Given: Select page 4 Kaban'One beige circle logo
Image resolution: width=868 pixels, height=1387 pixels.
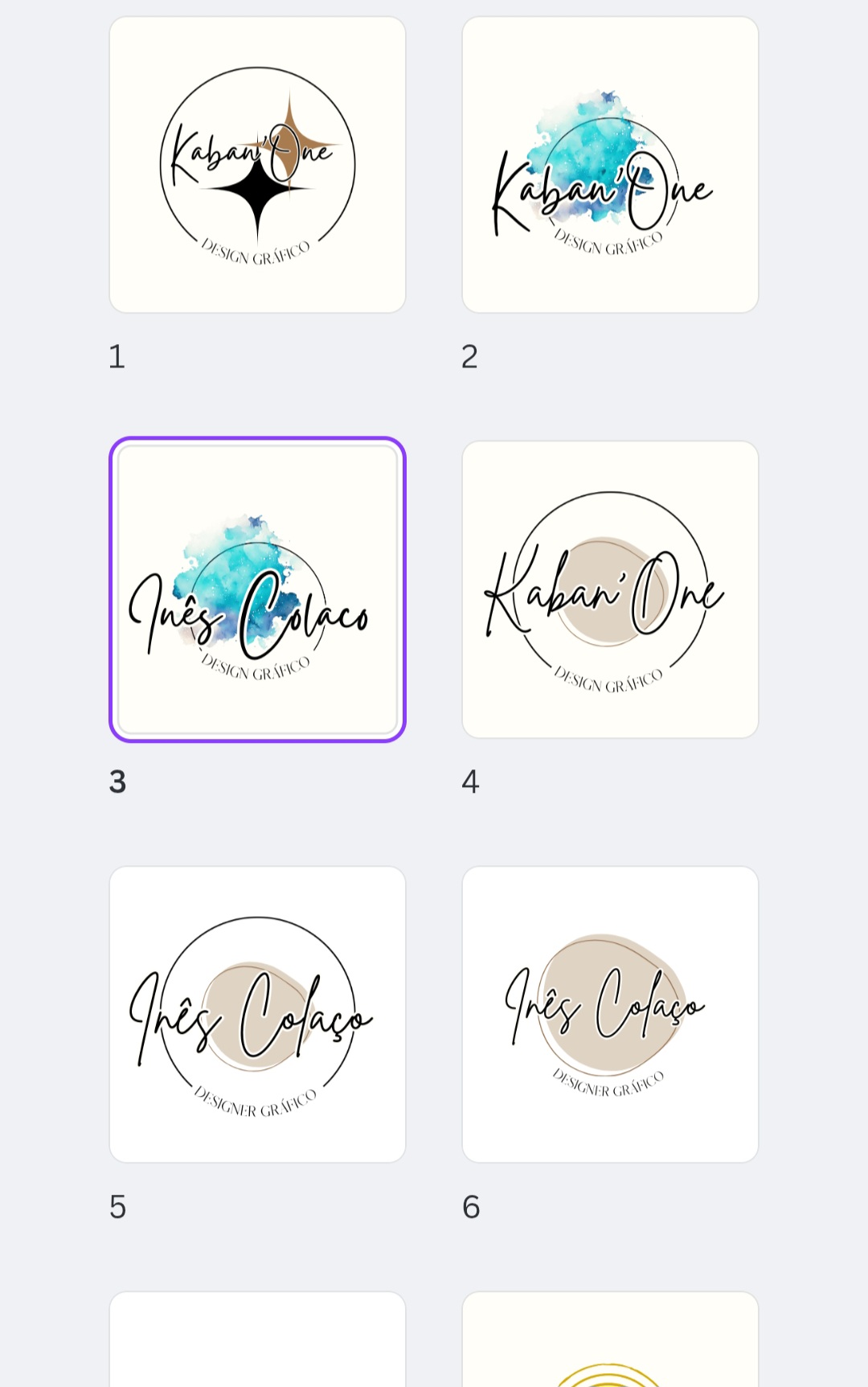Looking at the screenshot, I should click(610, 589).
